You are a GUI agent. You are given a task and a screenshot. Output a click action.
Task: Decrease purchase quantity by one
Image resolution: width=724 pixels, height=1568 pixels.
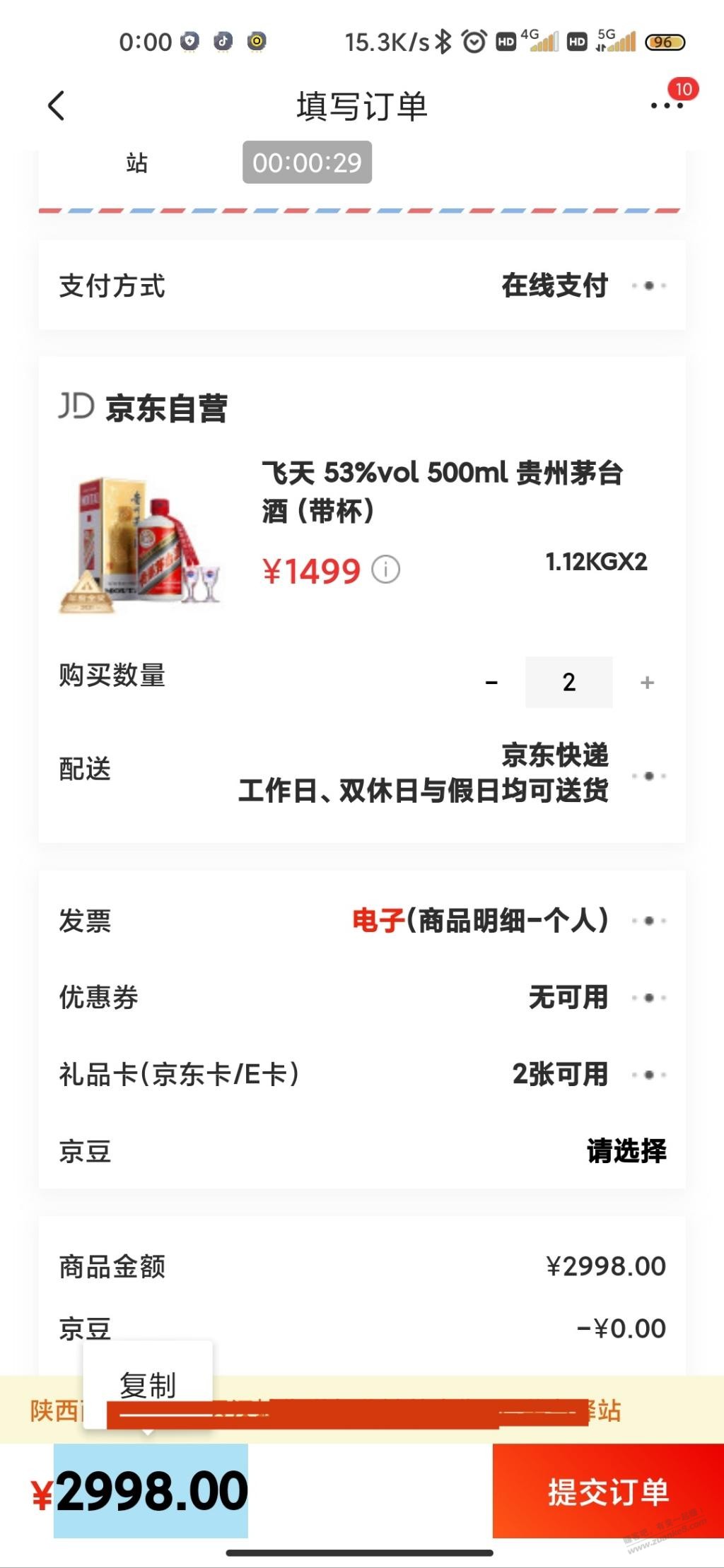pos(491,683)
